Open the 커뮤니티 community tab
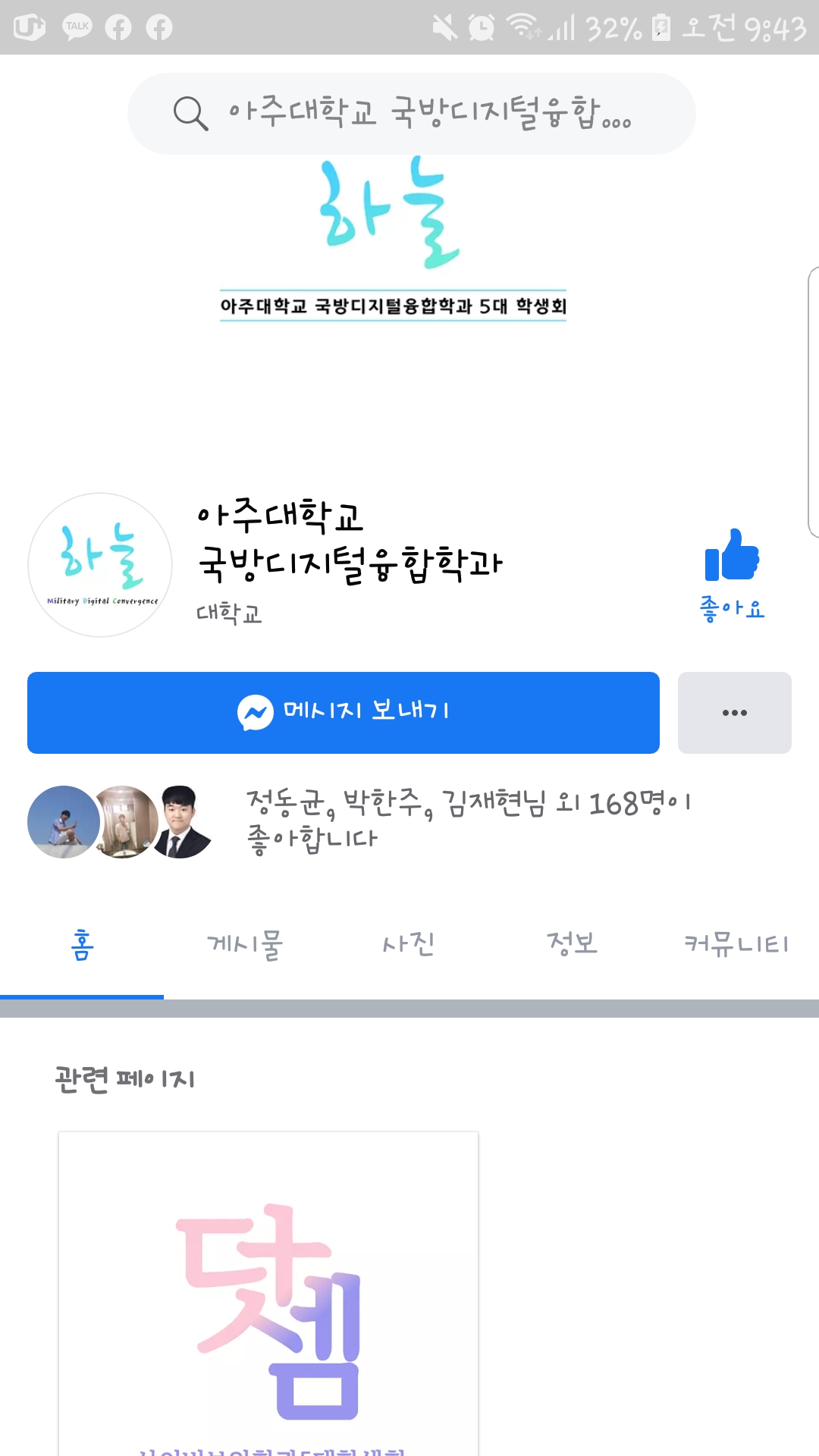 pyautogui.click(x=734, y=944)
